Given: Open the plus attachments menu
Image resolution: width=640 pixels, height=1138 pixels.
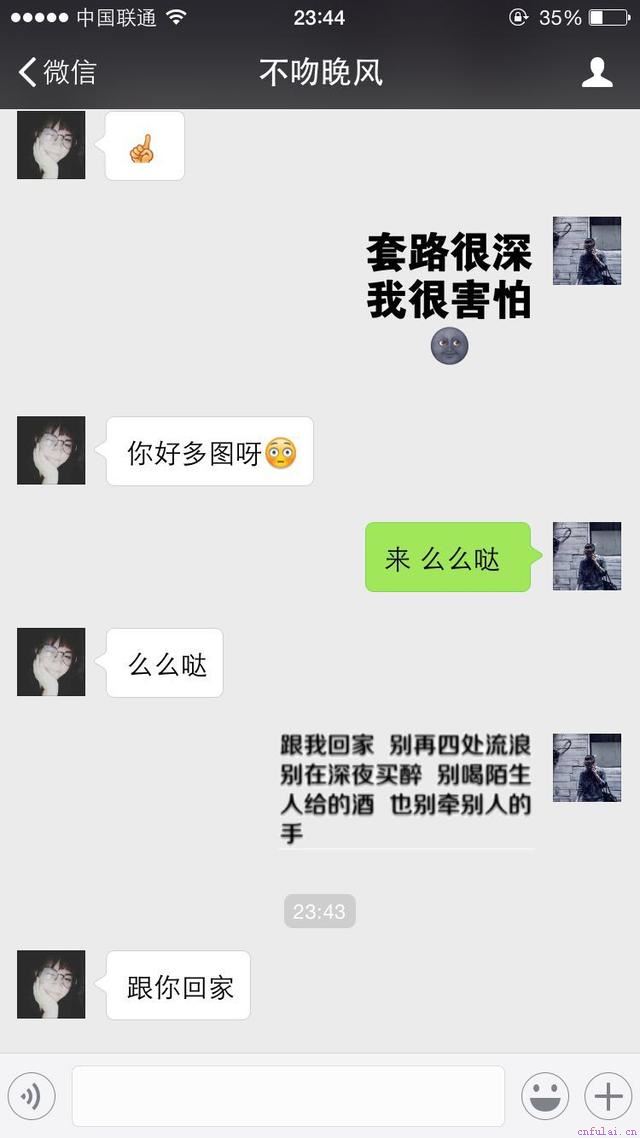Looking at the screenshot, I should click(608, 1096).
